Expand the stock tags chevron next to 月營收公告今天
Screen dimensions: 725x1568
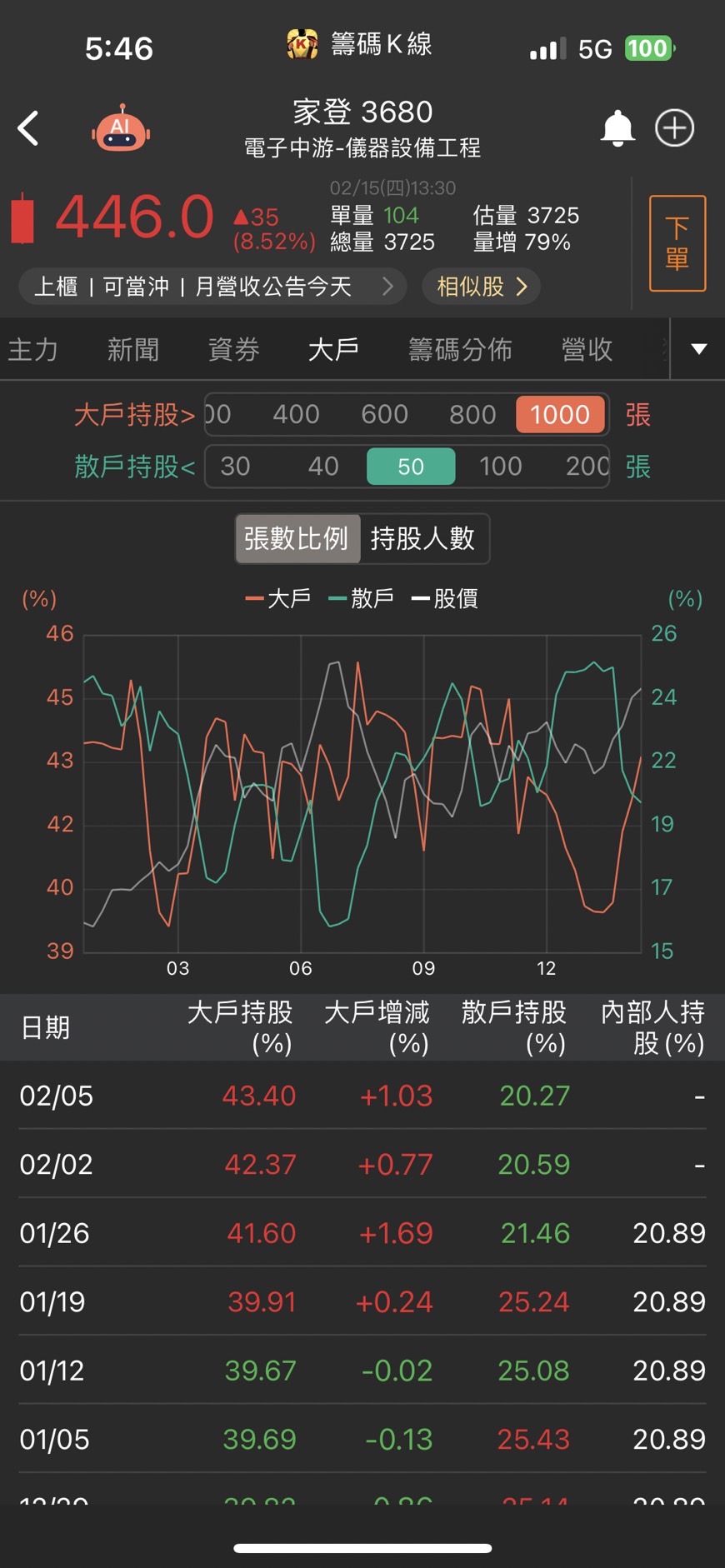tap(387, 286)
